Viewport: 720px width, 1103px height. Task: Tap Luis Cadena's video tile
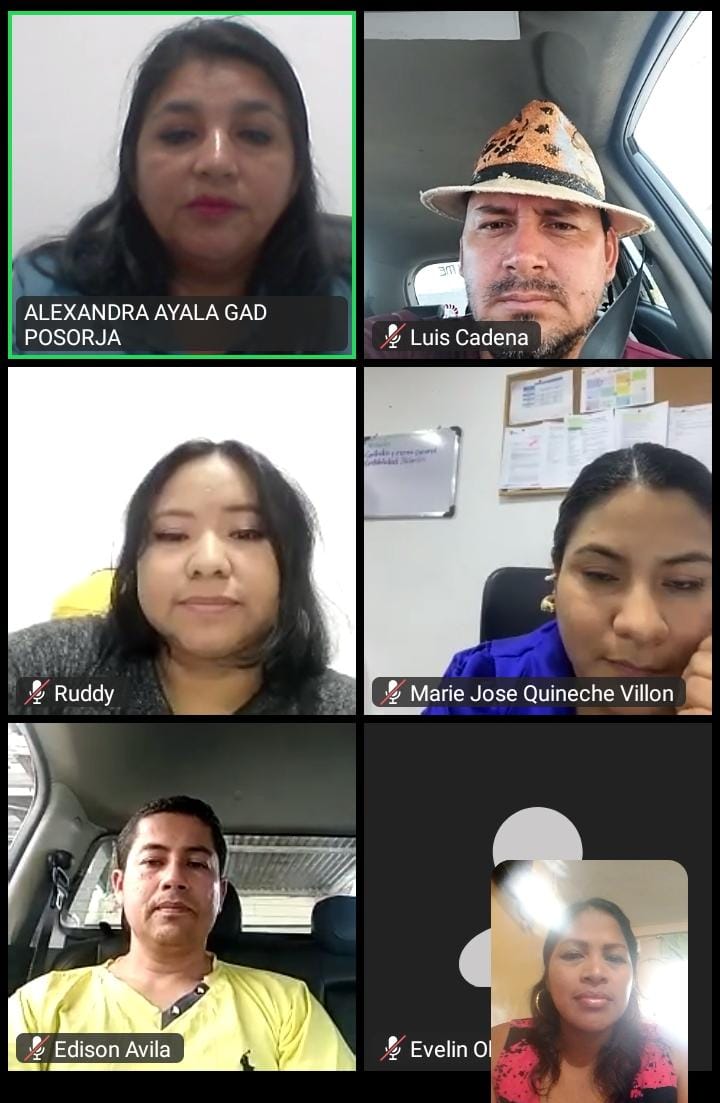click(538, 185)
